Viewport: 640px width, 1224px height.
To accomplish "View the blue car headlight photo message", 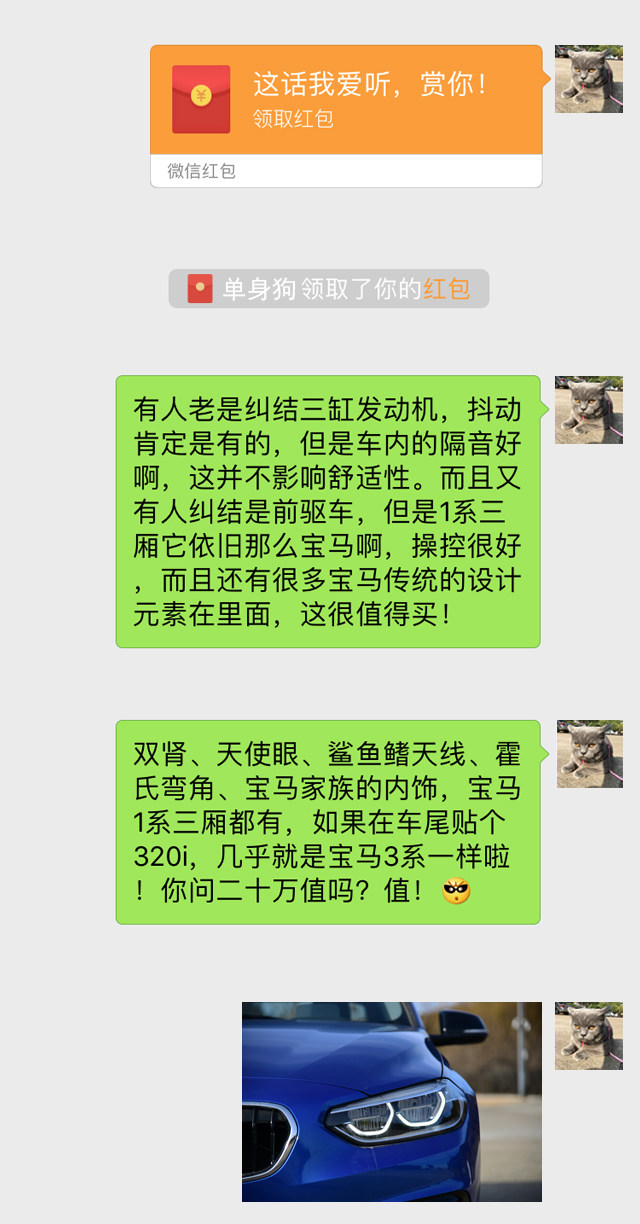I will pos(392,1101).
